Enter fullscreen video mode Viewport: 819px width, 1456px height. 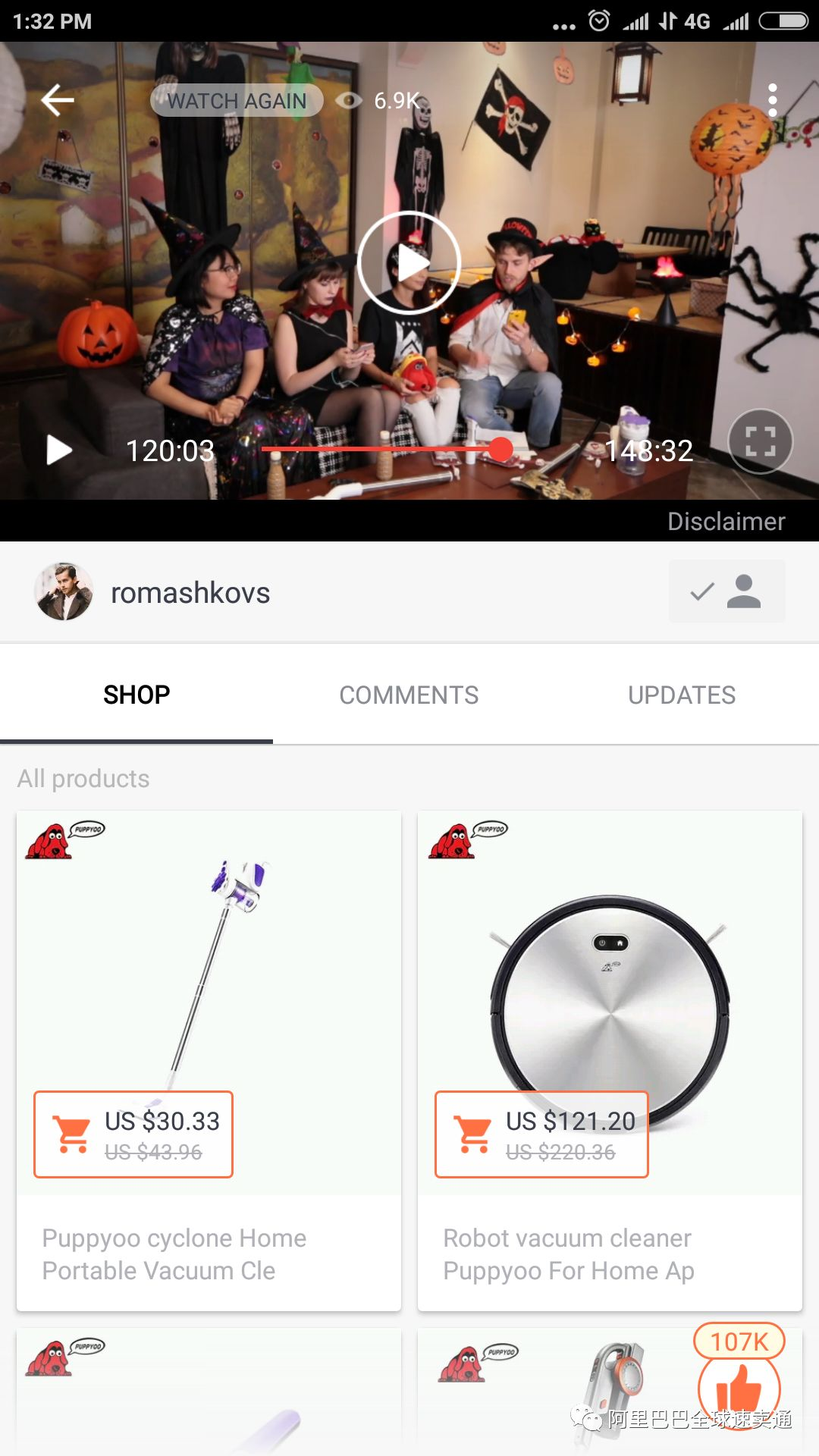tap(760, 441)
